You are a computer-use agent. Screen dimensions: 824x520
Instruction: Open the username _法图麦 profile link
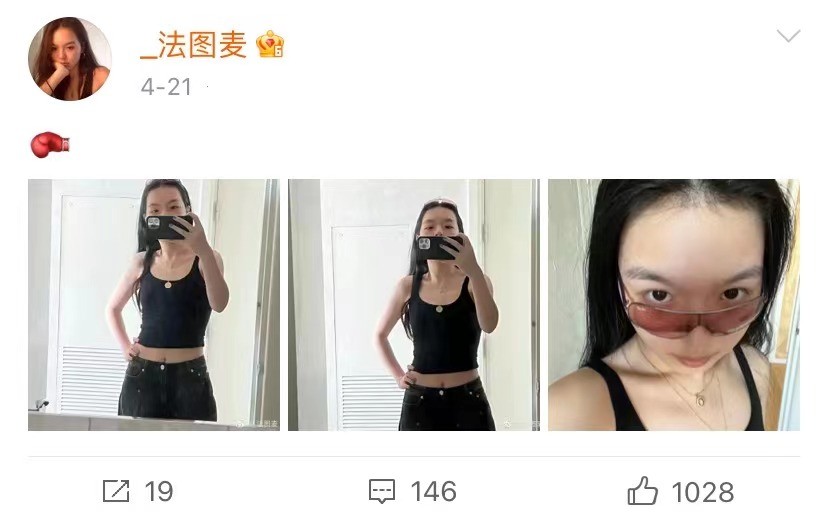(193, 45)
